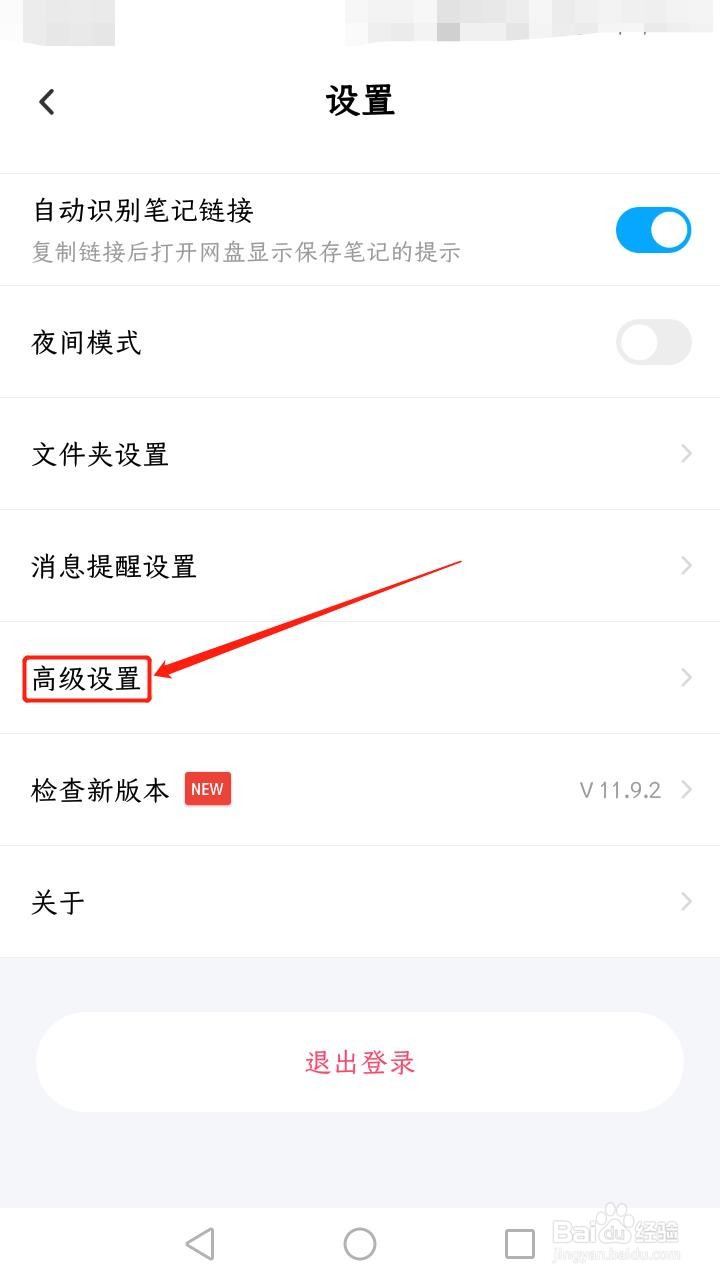Click the version number V 11.9.2
This screenshot has height=1280, width=720.
point(619,789)
